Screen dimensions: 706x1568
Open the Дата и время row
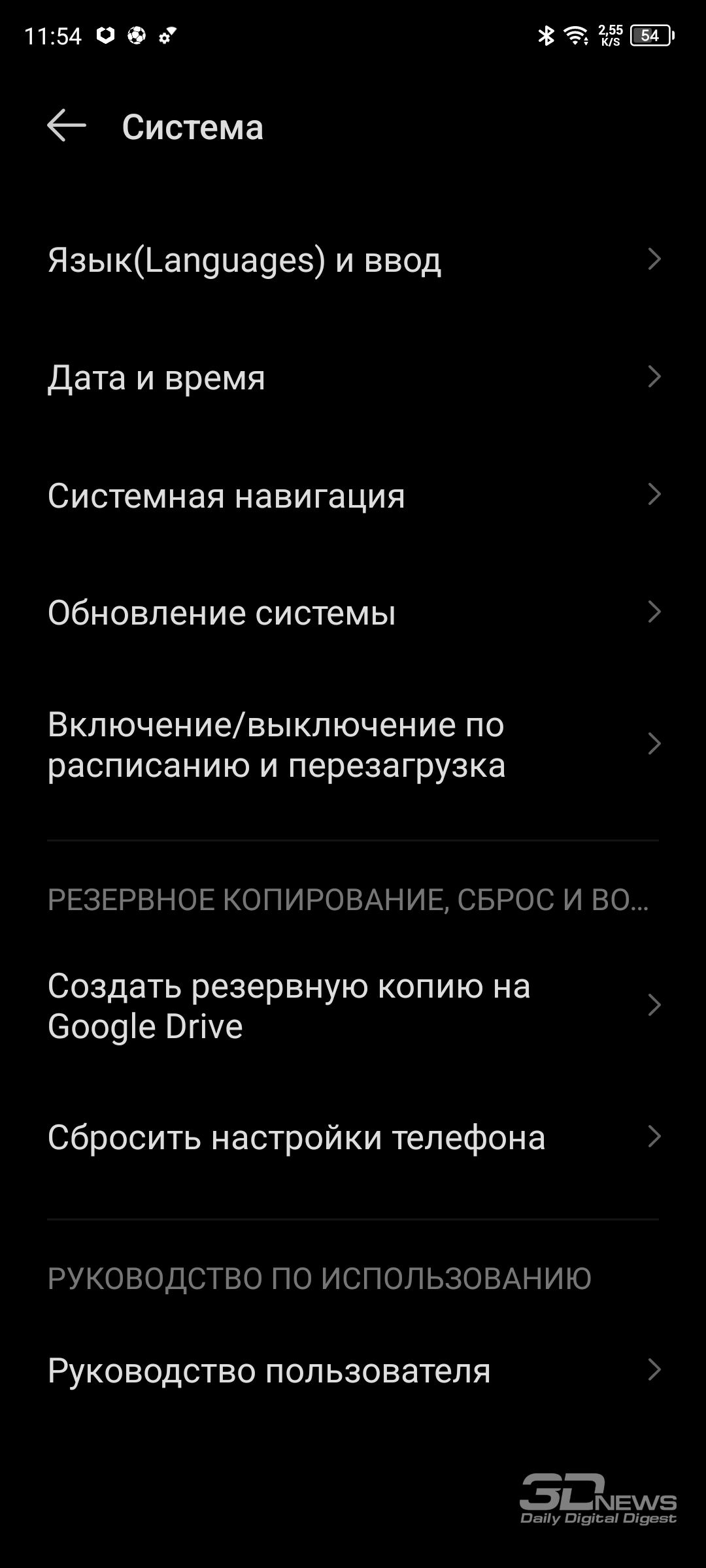[353, 378]
